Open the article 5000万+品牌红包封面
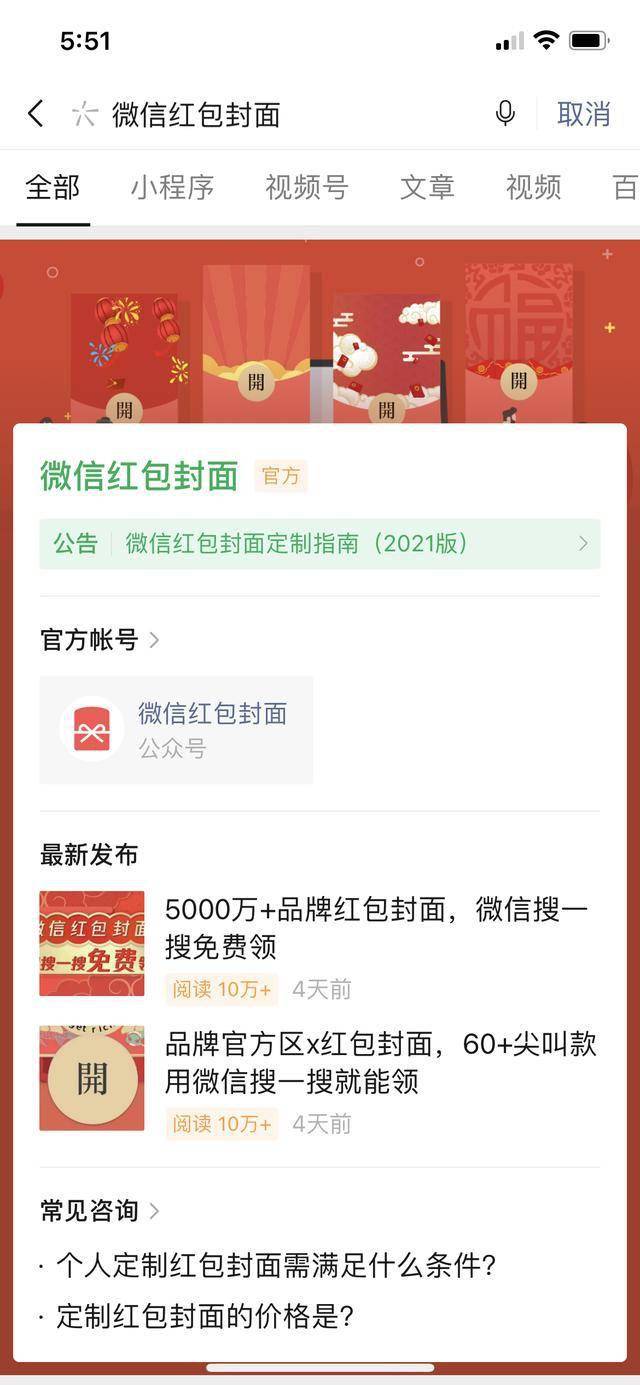 click(320, 944)
